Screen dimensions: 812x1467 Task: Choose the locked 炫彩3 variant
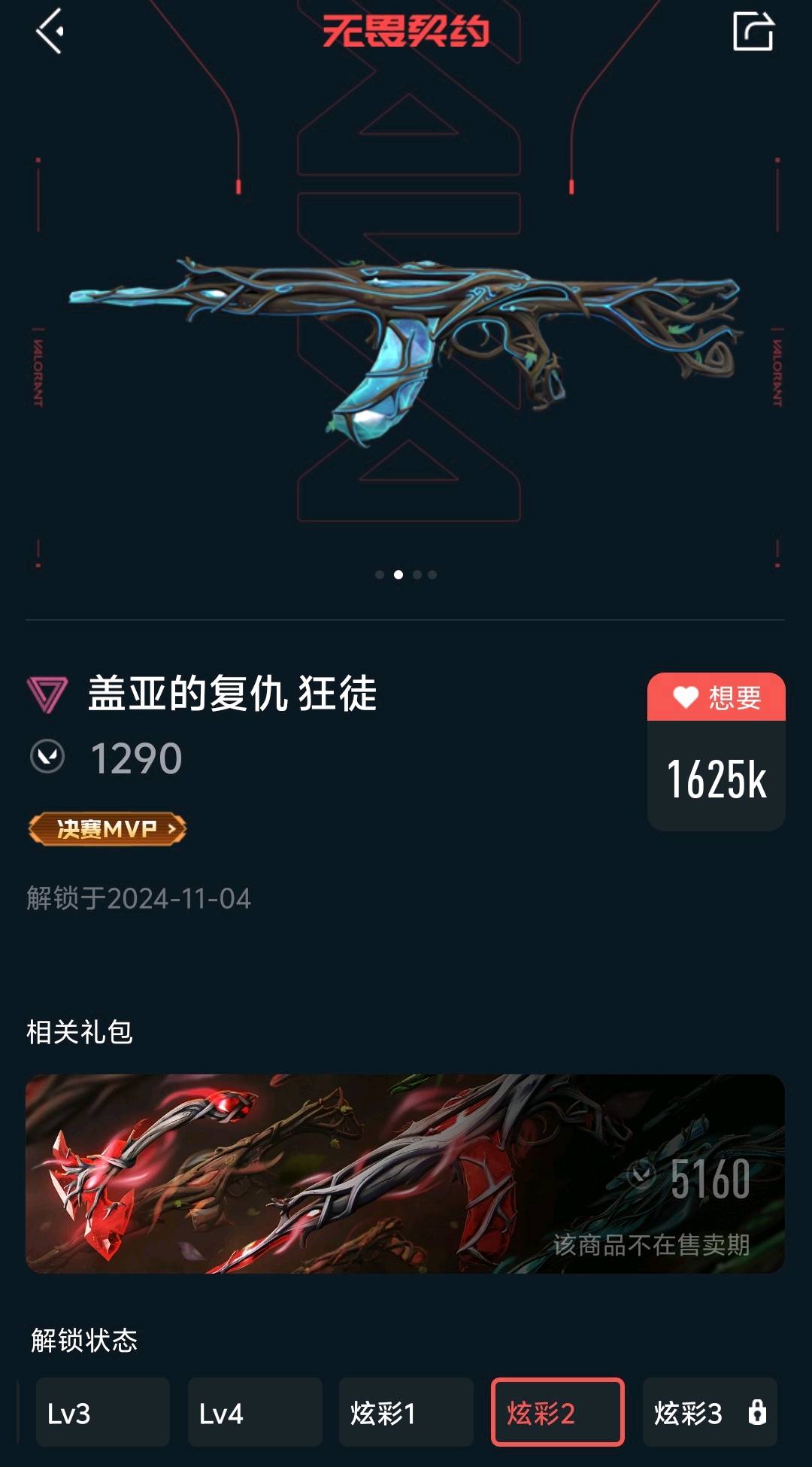point(709,1412)
